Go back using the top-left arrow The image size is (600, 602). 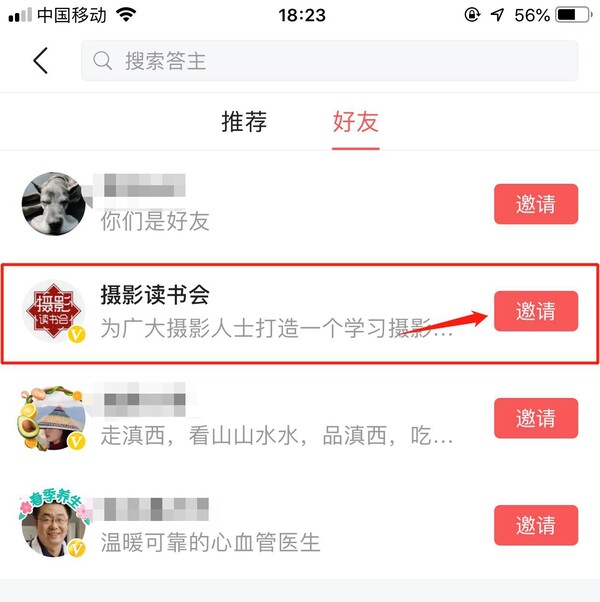coord(40,61)
